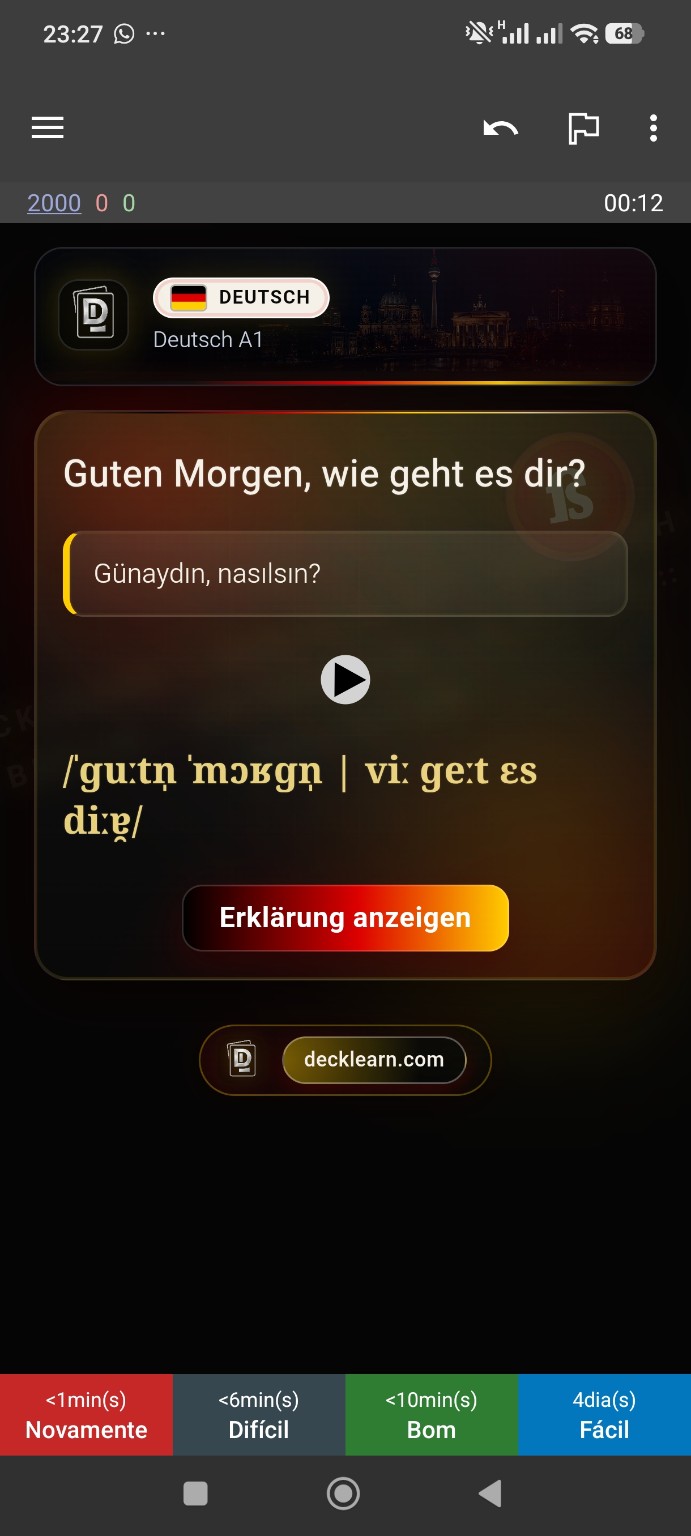Mark the card as Bom
This screenshot has width=691, height=1536.
click(x=432, y=1415)
